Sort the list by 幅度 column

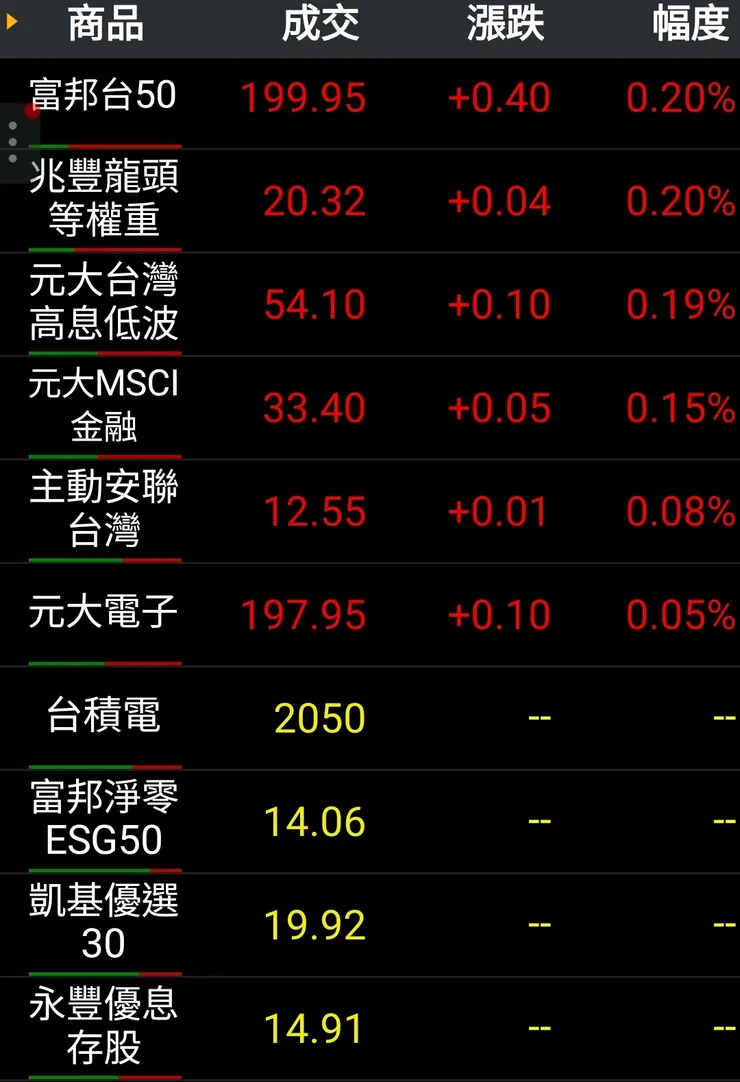pos(690,25)
